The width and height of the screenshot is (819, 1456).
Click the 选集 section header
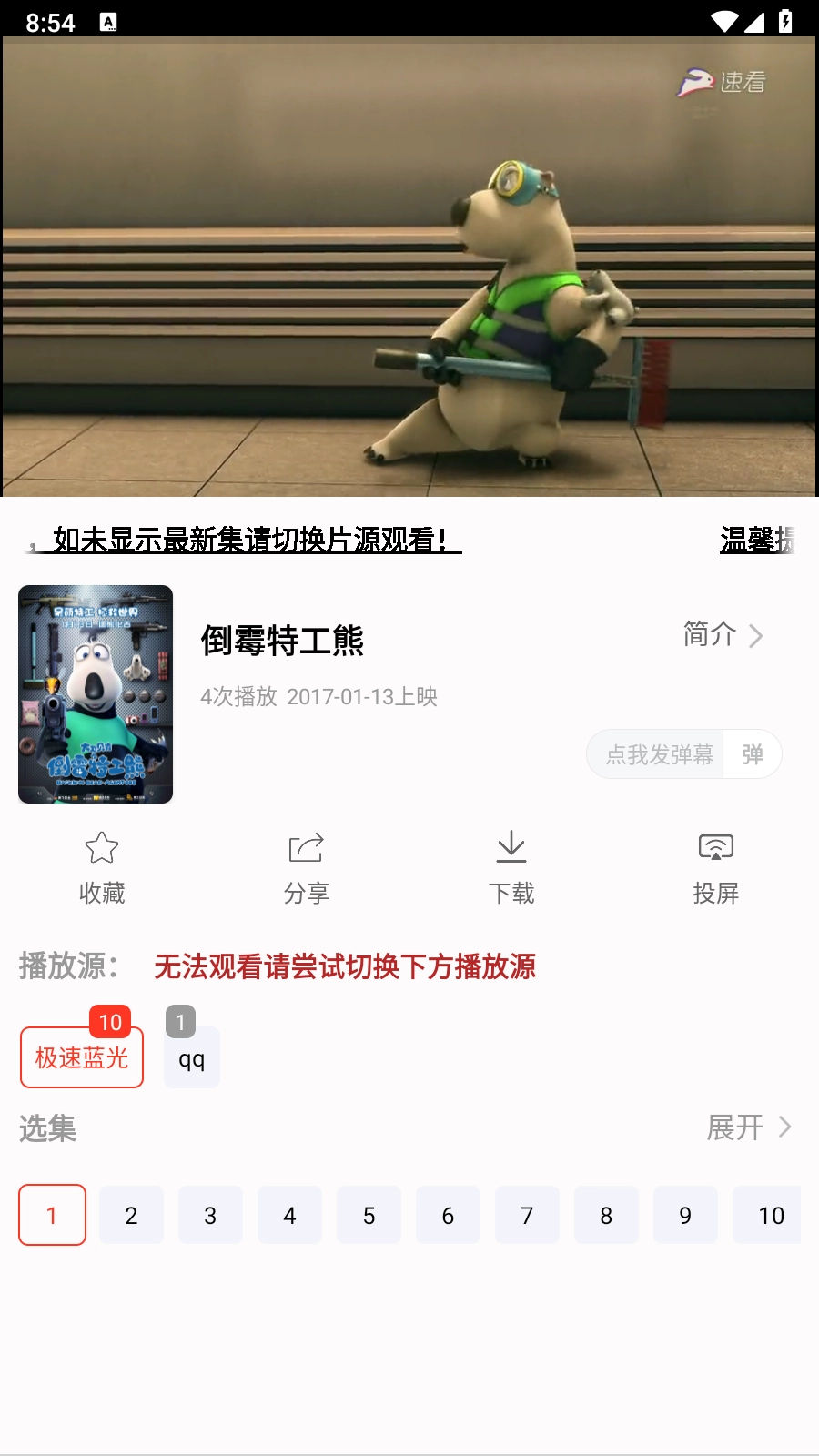coord(47,1128)
